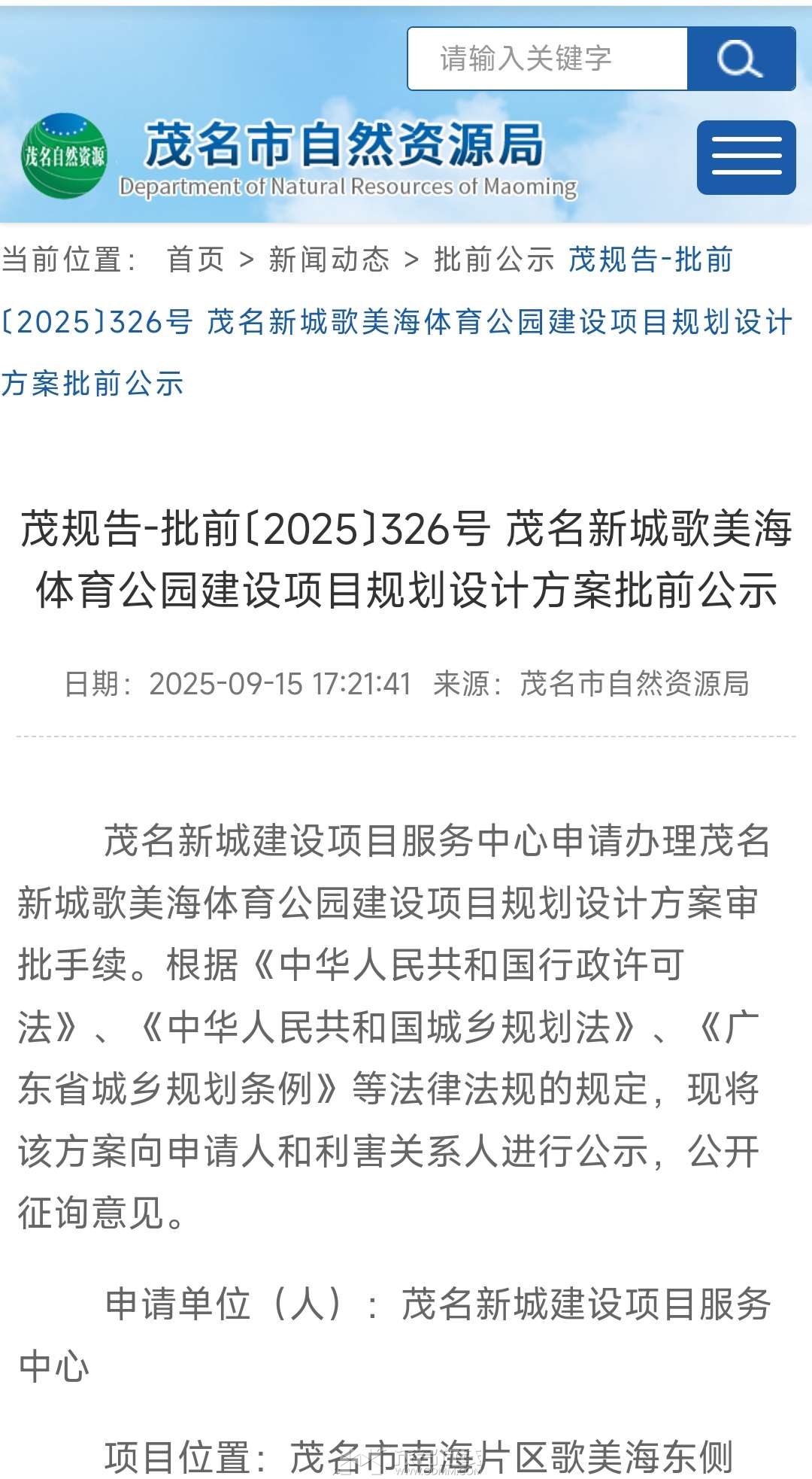This screenshot has height=1479, width=812.
Task: Go to 首页 in the breadcrumb
Action: (195, 260)
